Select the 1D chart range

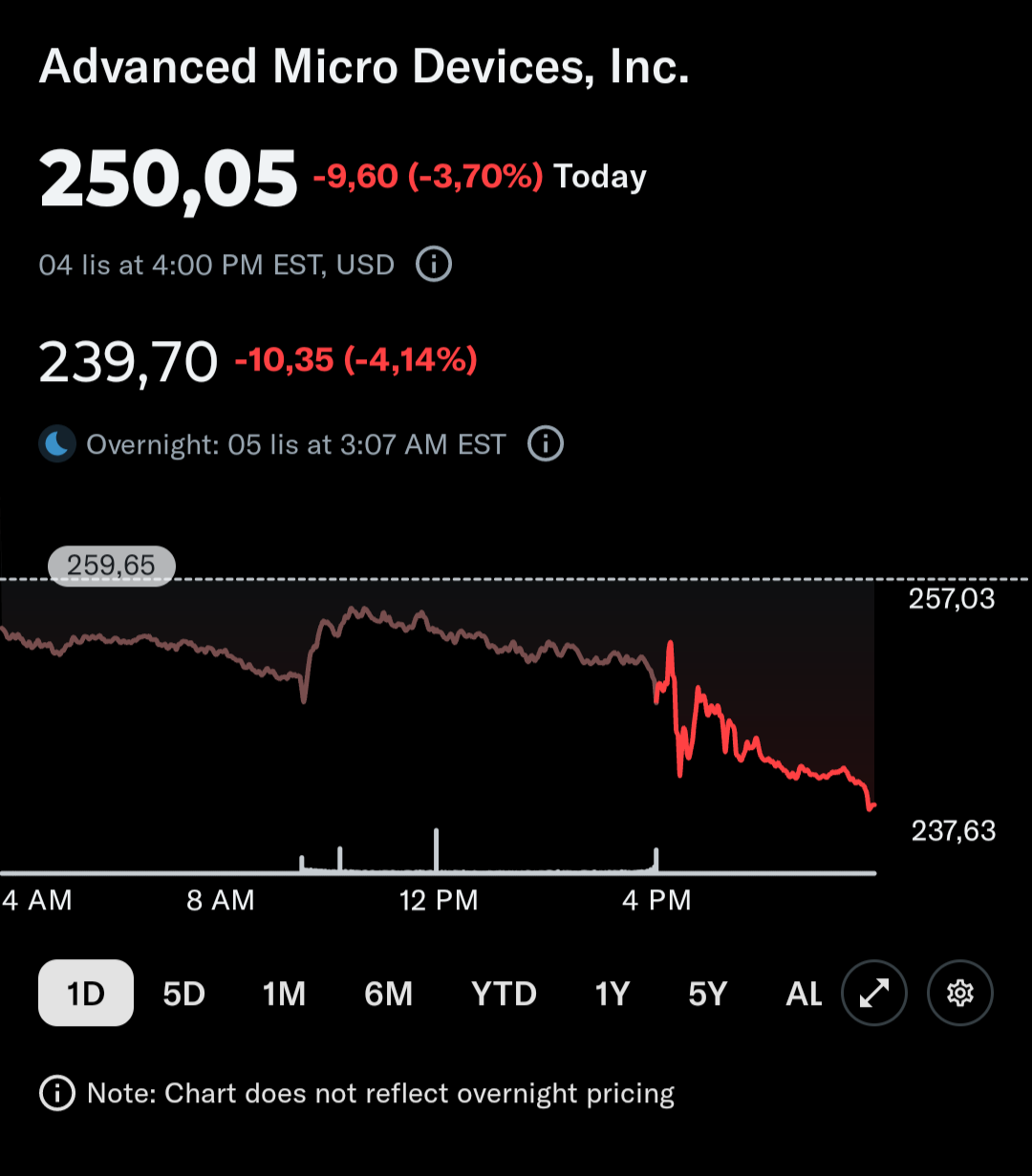click(86, 994)
